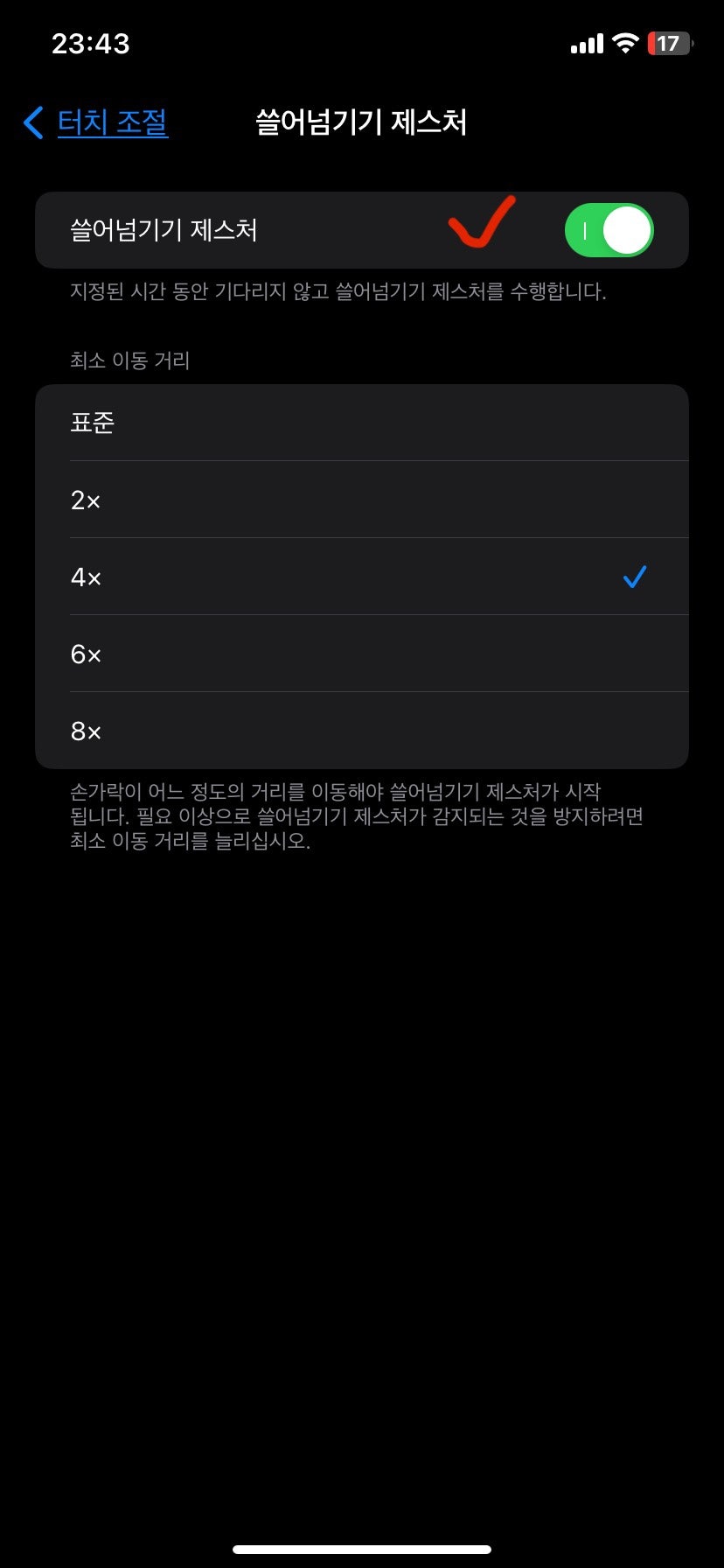Select 표준 as minimum movement distance
Image resolution: width=724 pixels, height=1568 pixels.
(362, 423)
